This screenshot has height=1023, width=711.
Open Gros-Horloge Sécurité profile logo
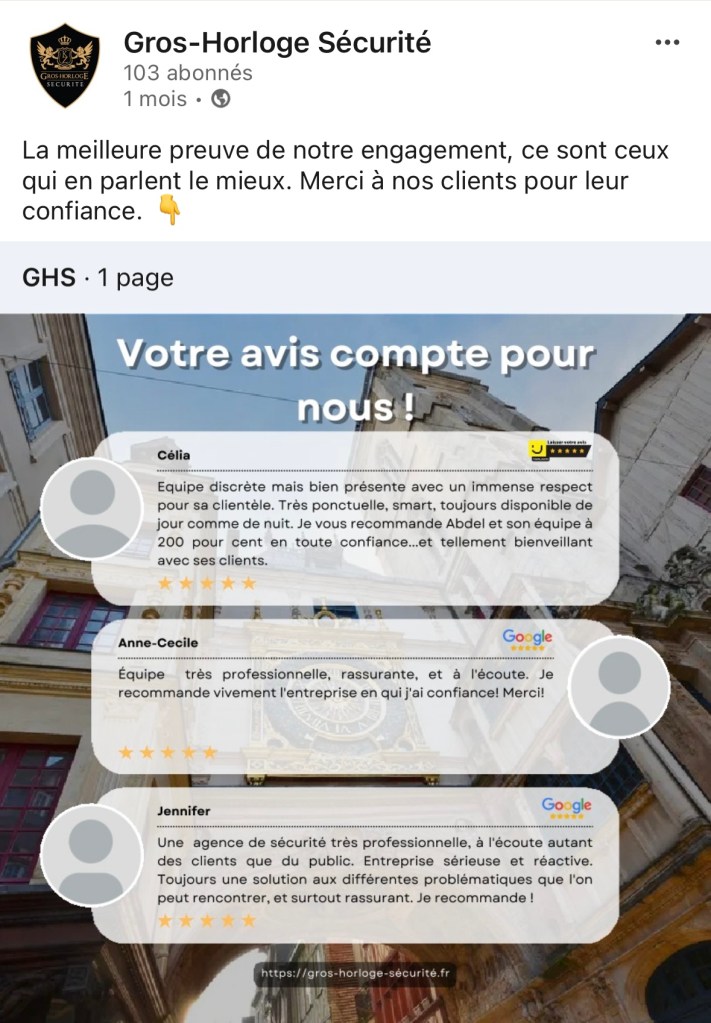coord(64,66)
